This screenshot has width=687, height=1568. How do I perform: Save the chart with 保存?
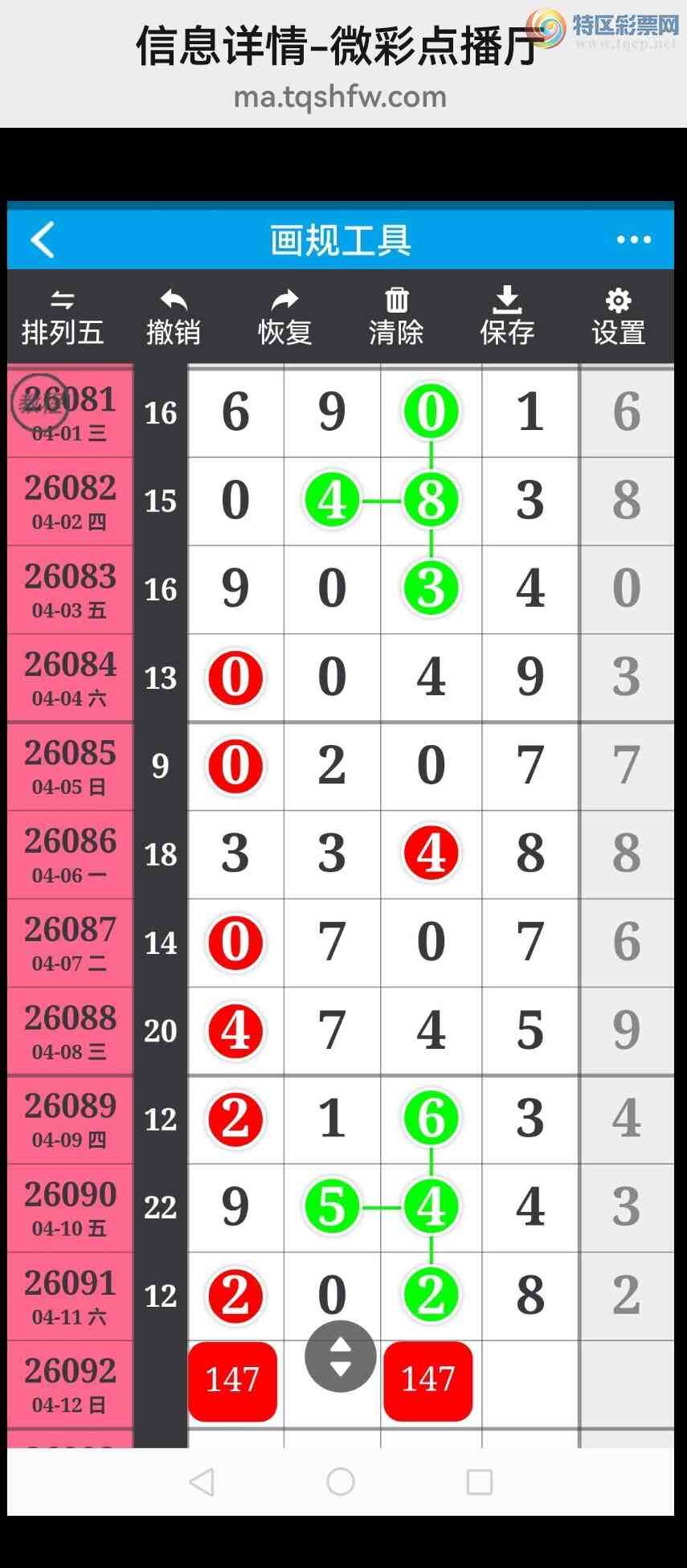click(507, 317)
